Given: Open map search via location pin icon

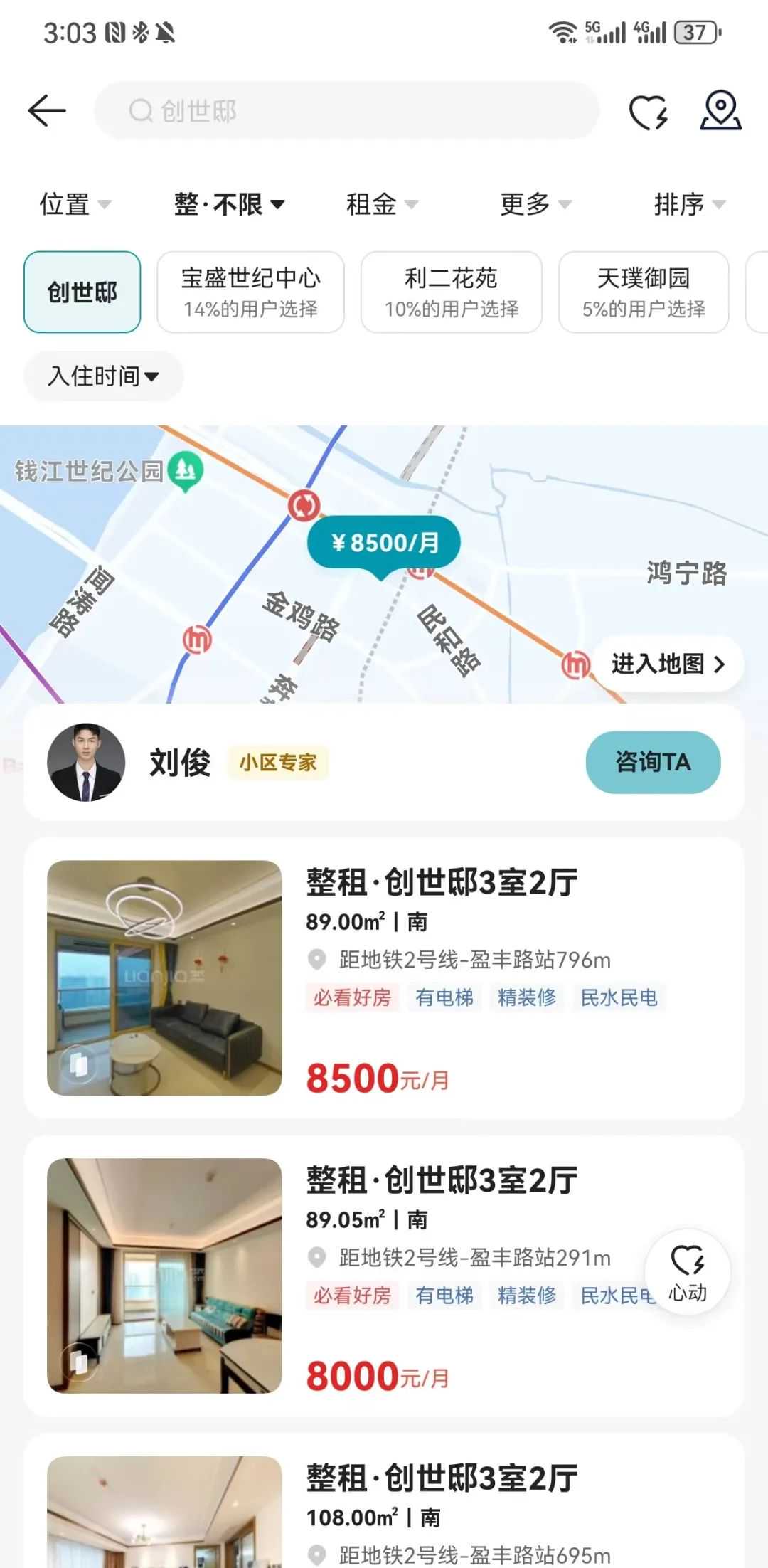Looking at the screenshot, I should point(720,111).
